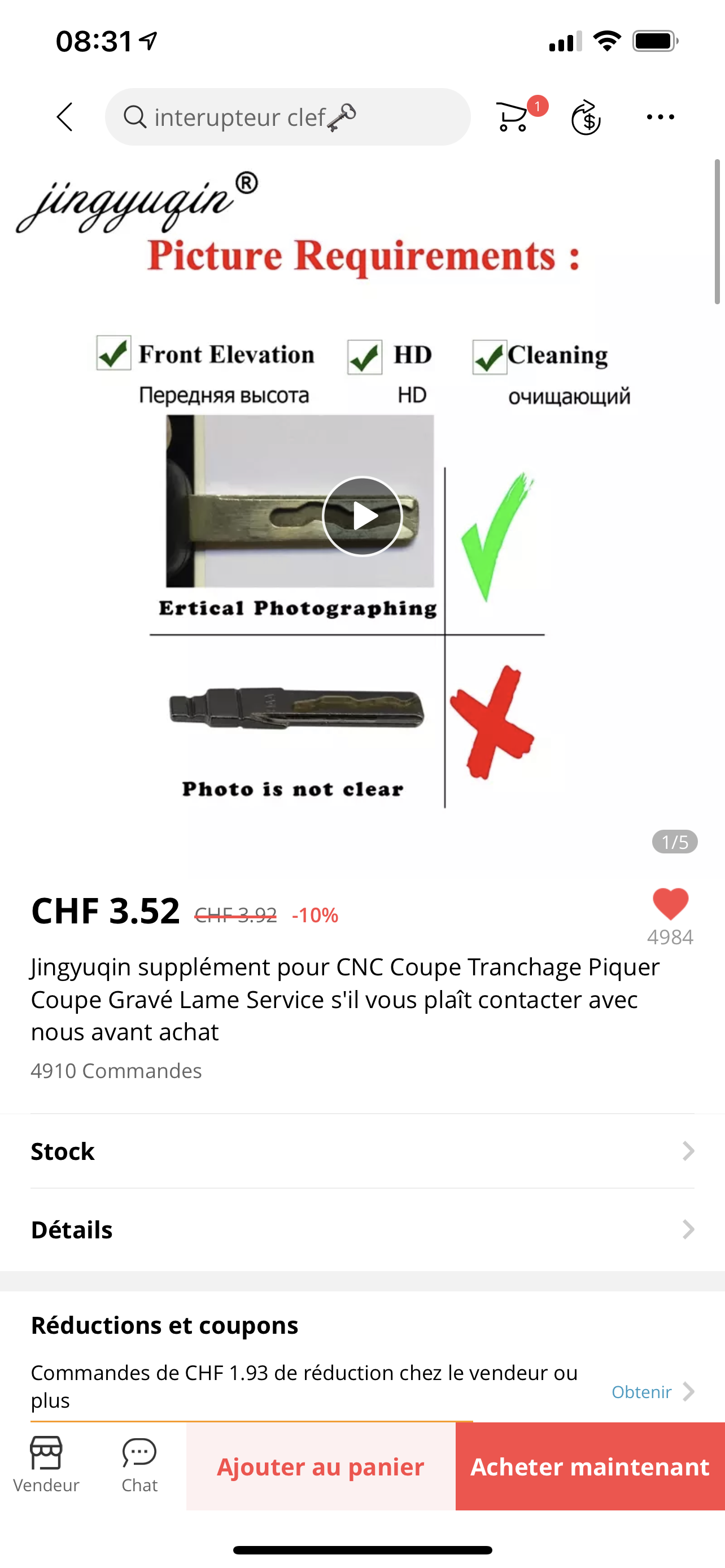Go back using the back arrow
The height and width of the screenshot is (1568, 725).
coord(64,117)
